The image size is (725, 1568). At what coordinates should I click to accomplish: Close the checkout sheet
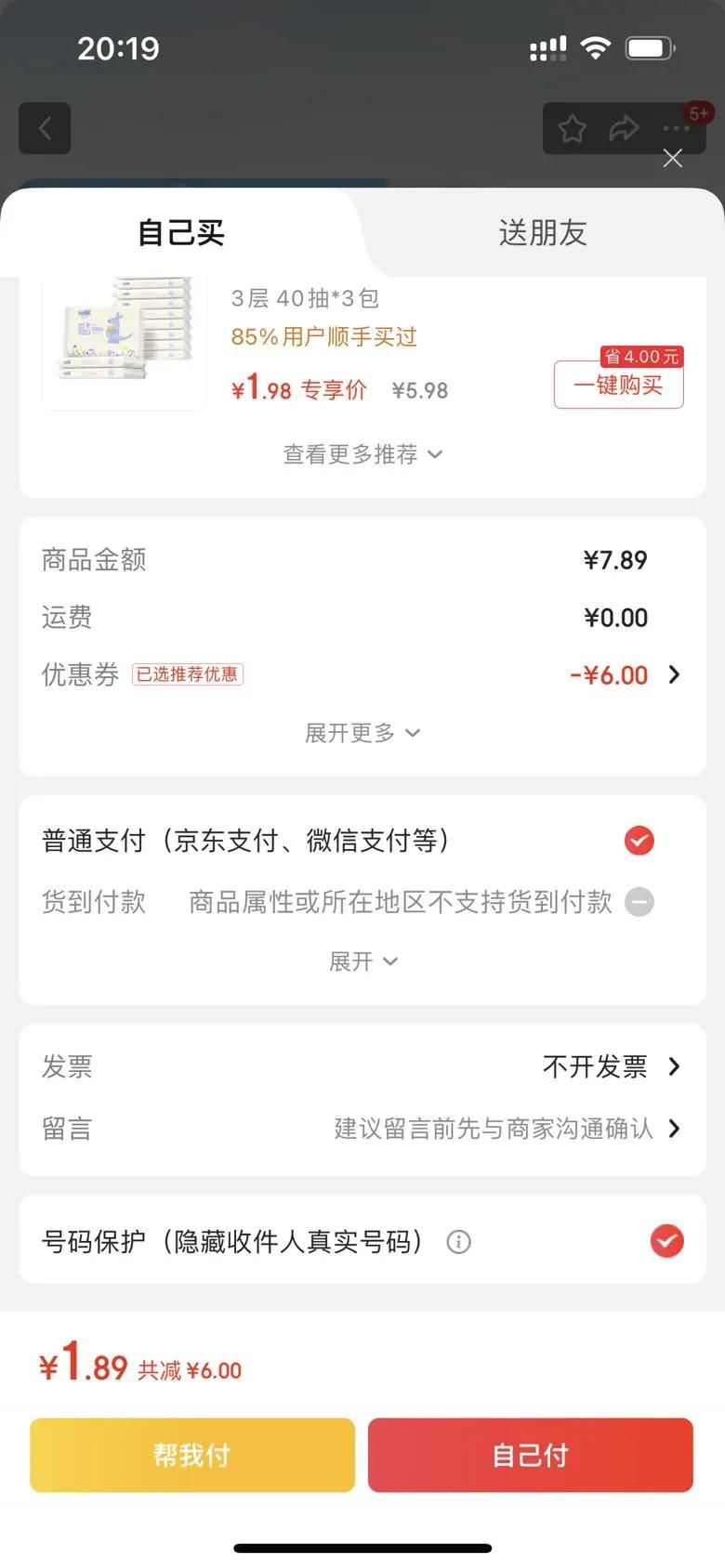pos(673,159)
